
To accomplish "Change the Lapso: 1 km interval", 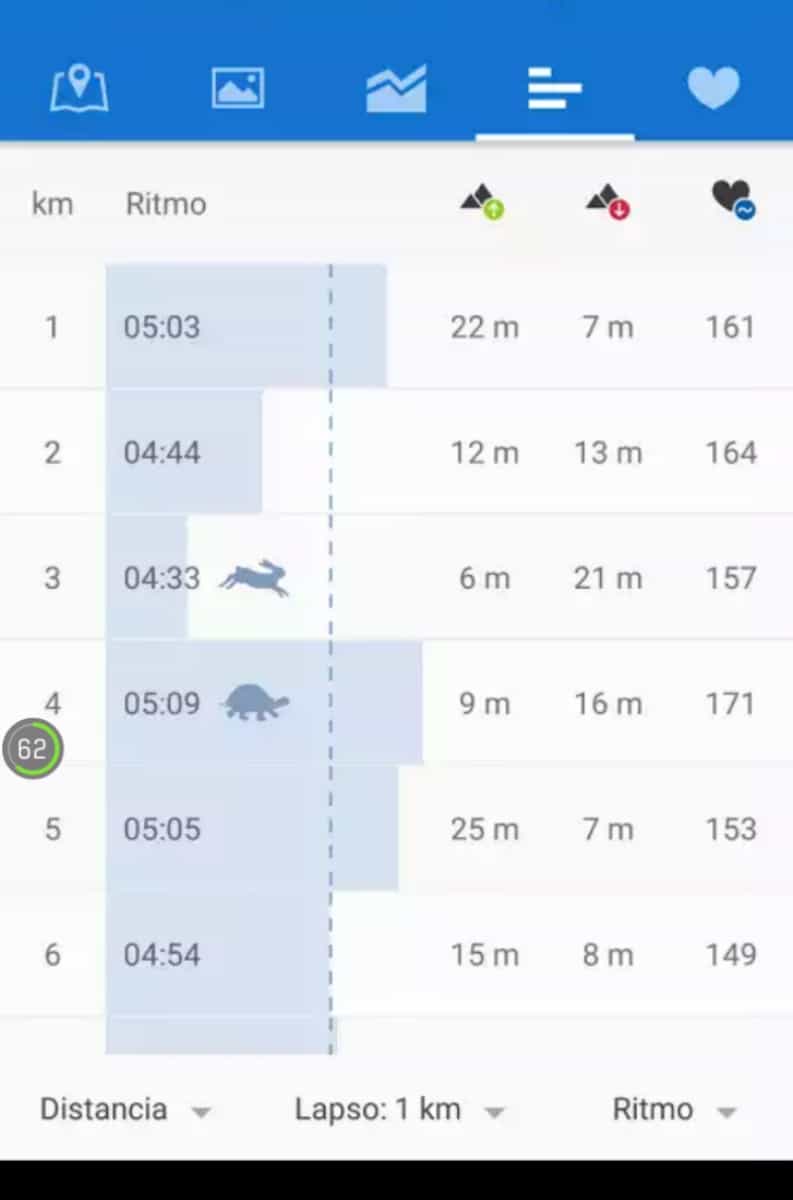I will (399, 1110).
